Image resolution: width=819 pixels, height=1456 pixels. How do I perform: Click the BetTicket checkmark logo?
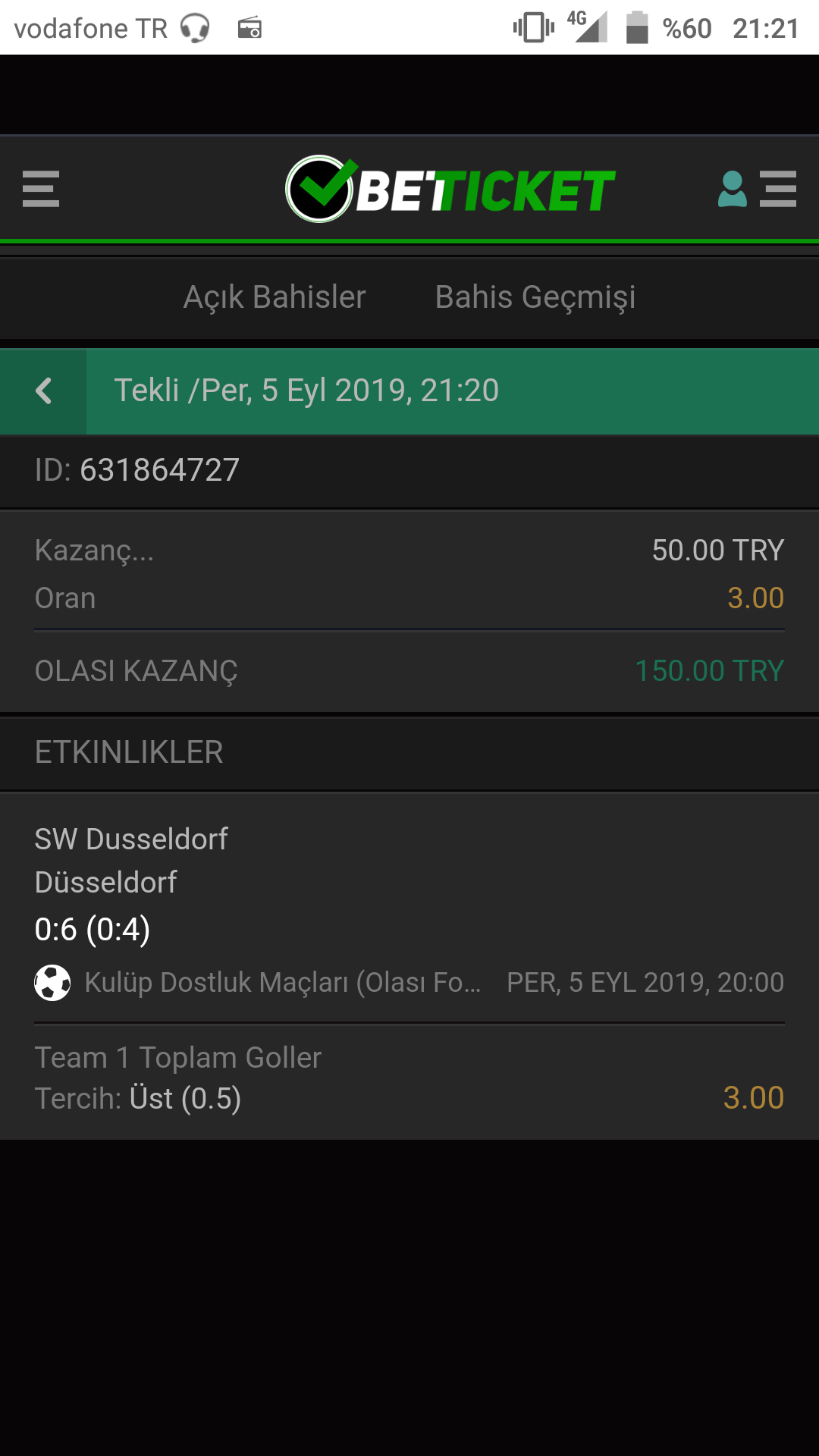click(319, 187)
